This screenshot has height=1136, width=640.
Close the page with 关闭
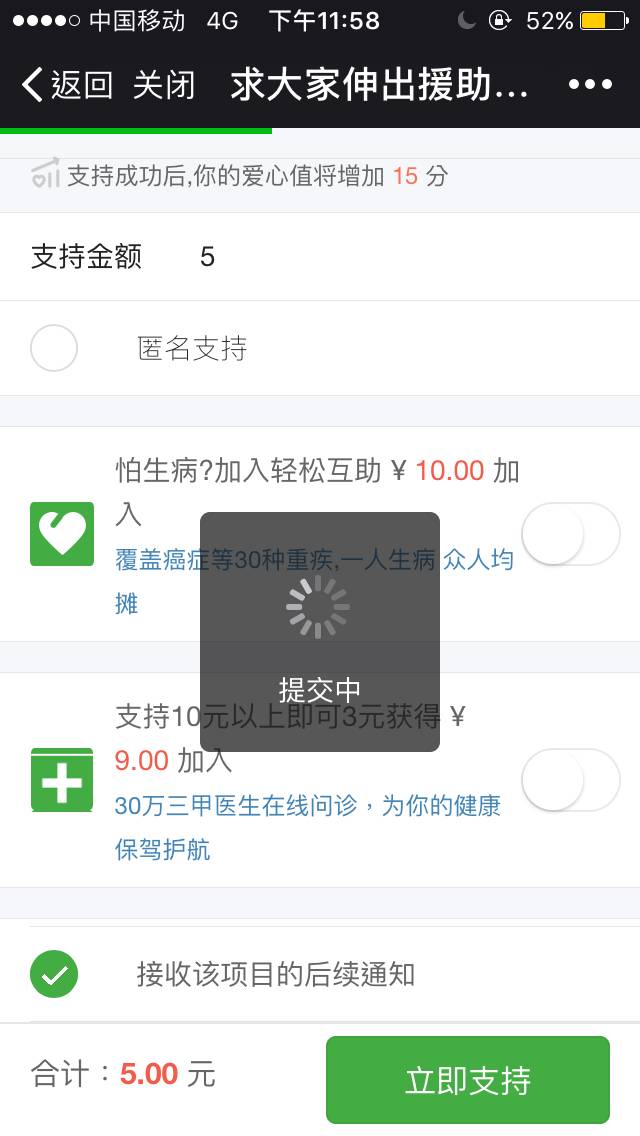click(164, 85)
